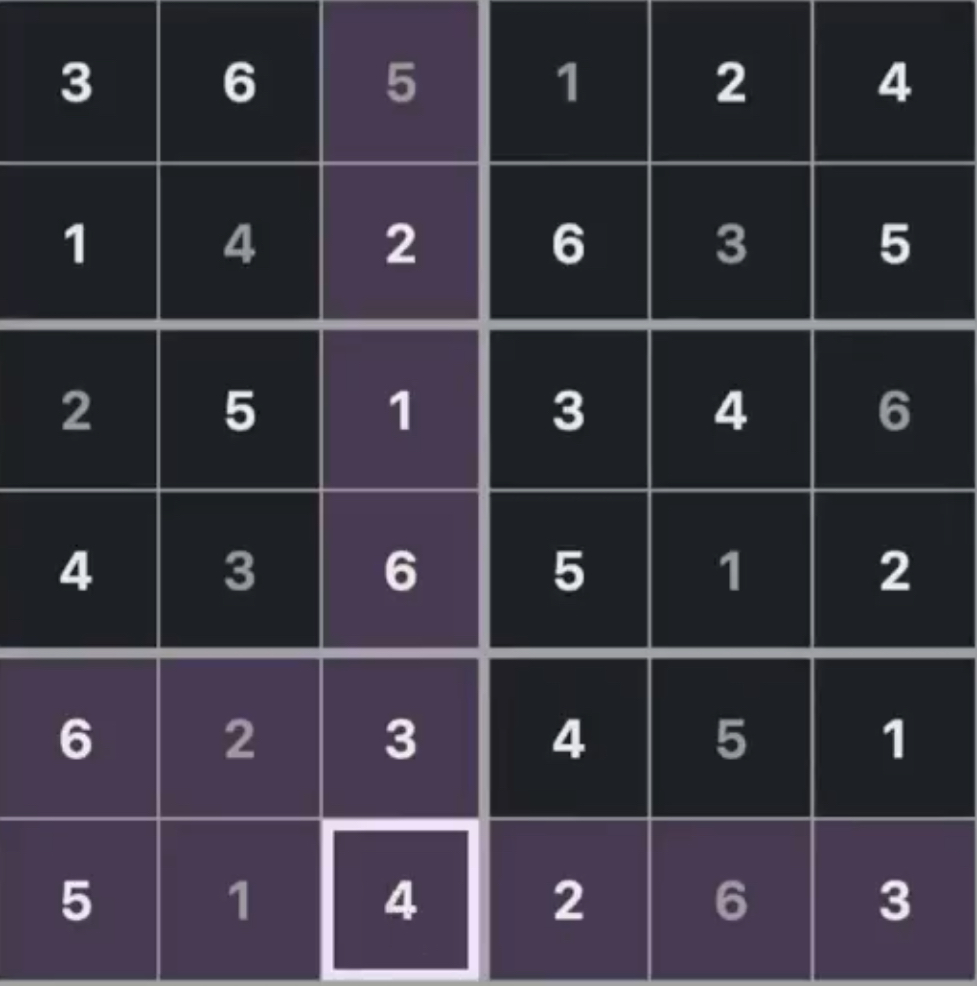This screenshot has width=977, height=986.
Task: Click the cell with 4 starting row four
Action: [80, 572]
